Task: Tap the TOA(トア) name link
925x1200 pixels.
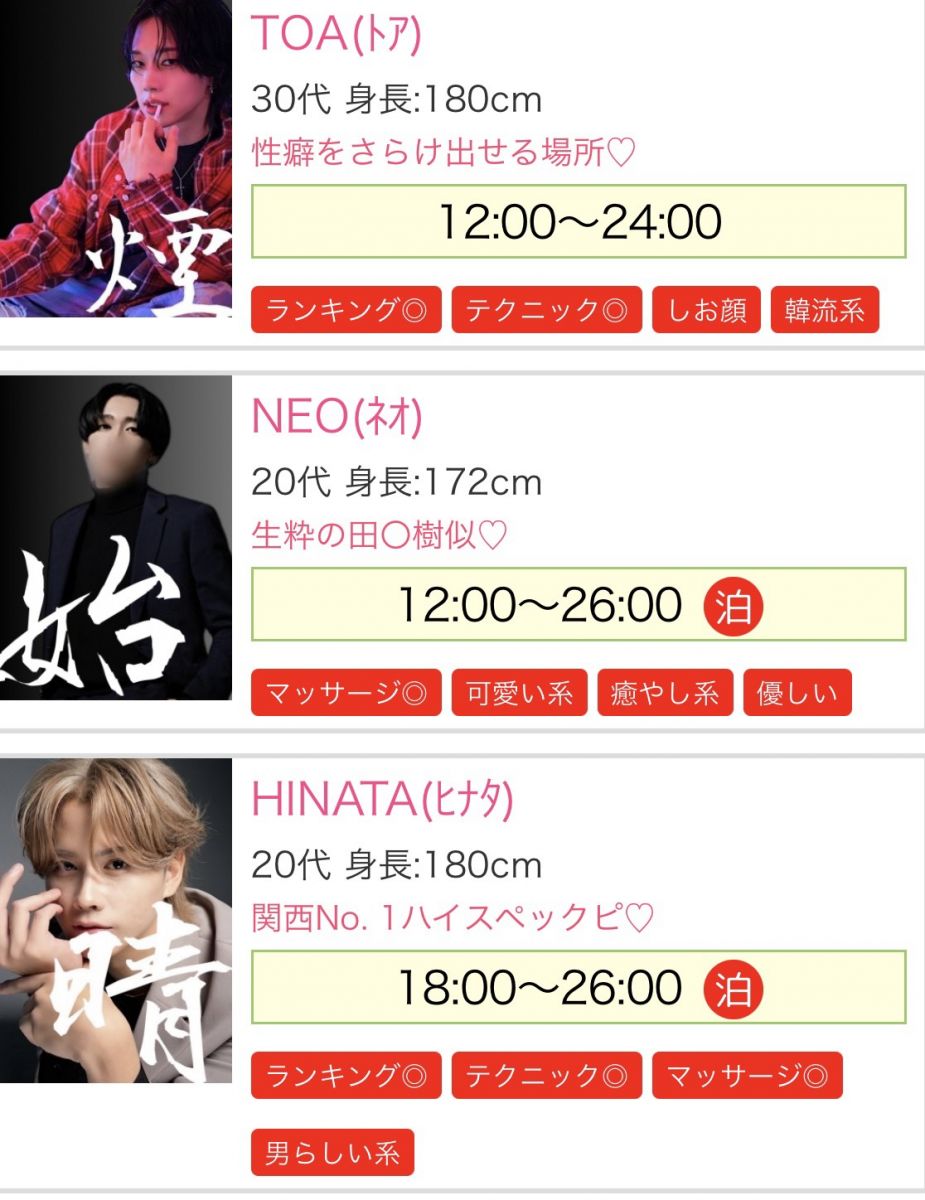Action: (x=336, y=35)
